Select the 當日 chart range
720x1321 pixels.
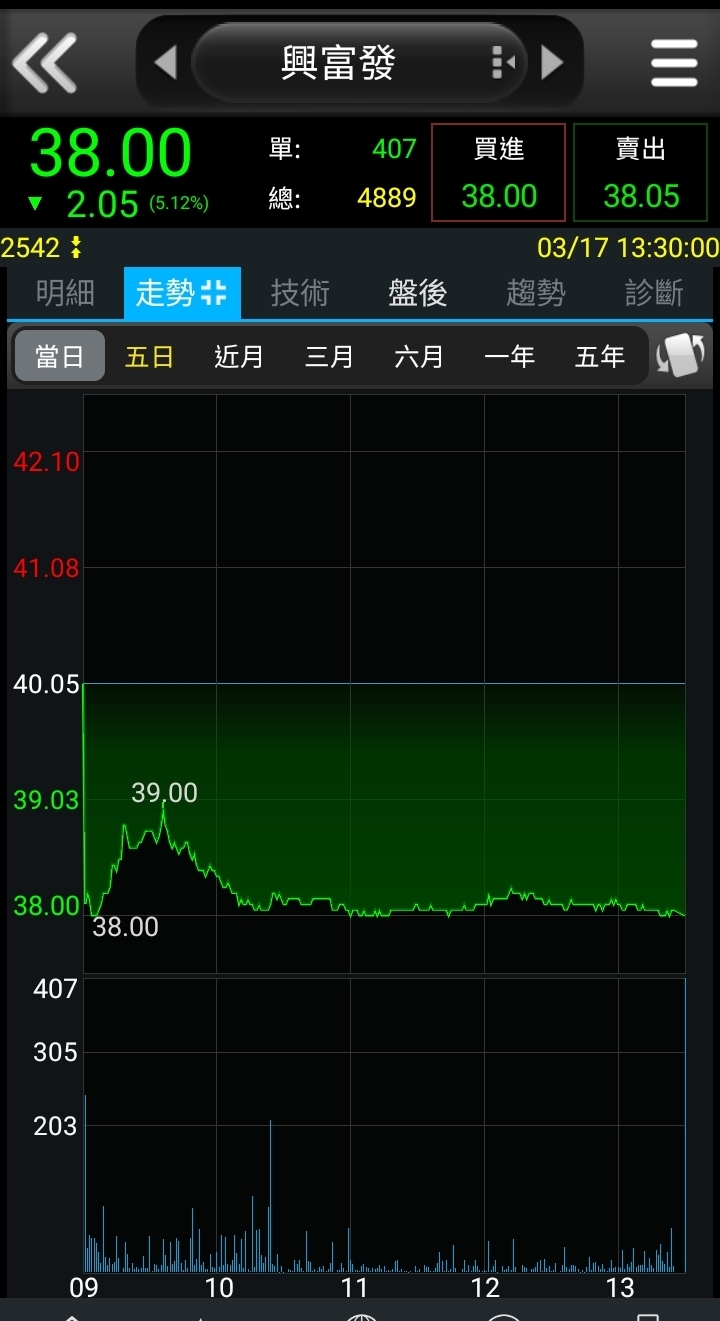pos(60,356)
